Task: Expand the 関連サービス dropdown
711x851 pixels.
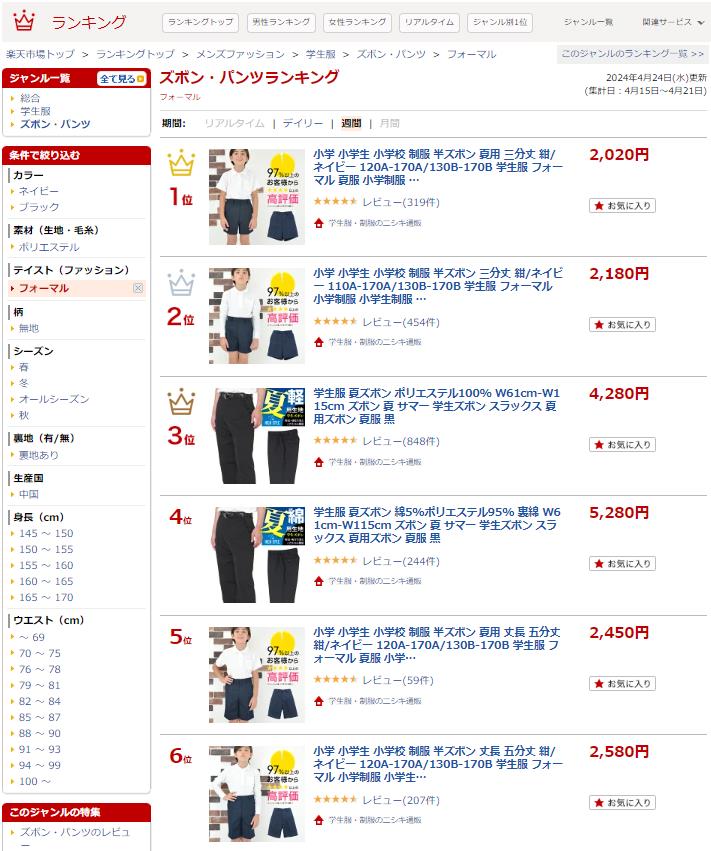Action: pos(673,22)
